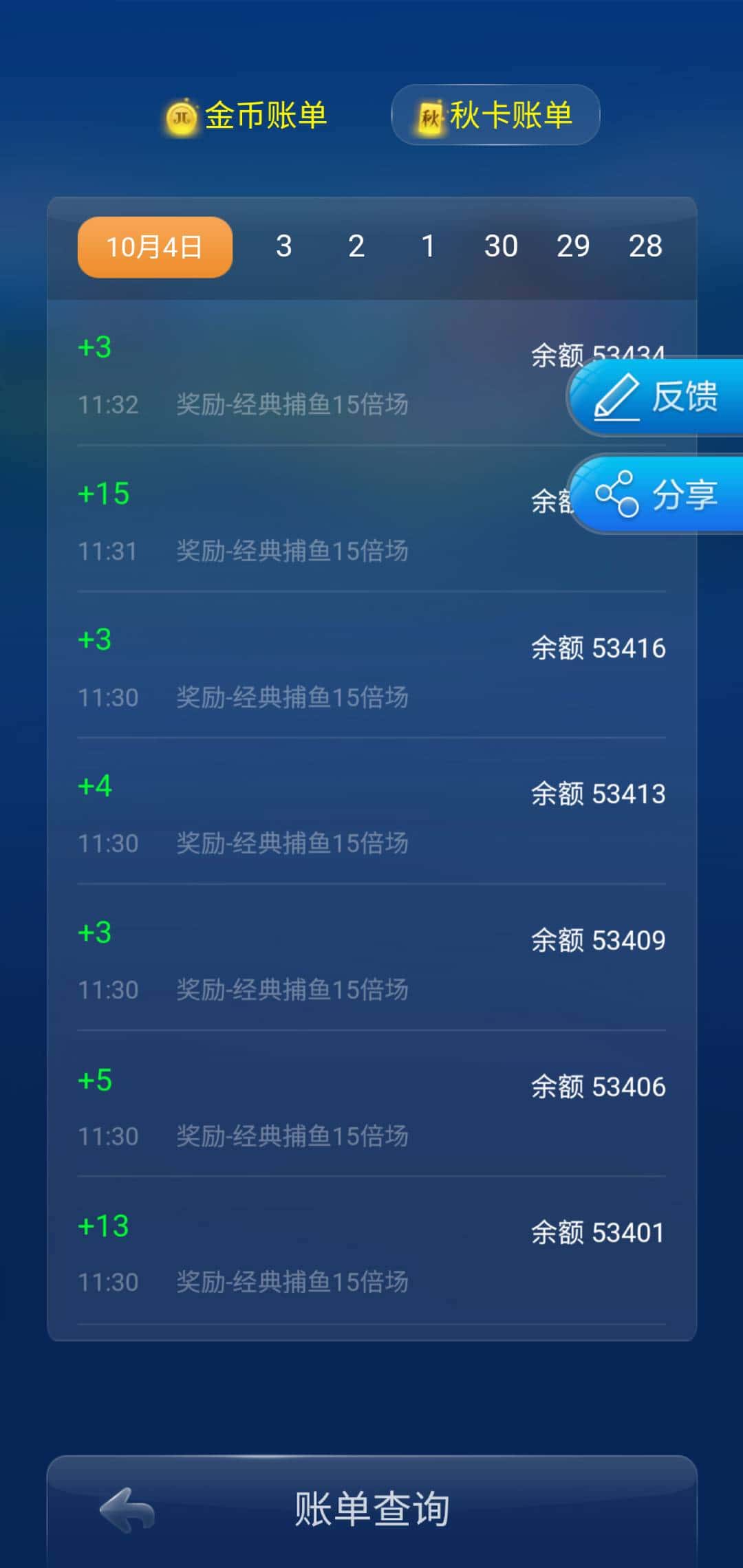This screenshot has height=1568, width=743.
Task: View bills for date 2
Action: tap(356, 247)
